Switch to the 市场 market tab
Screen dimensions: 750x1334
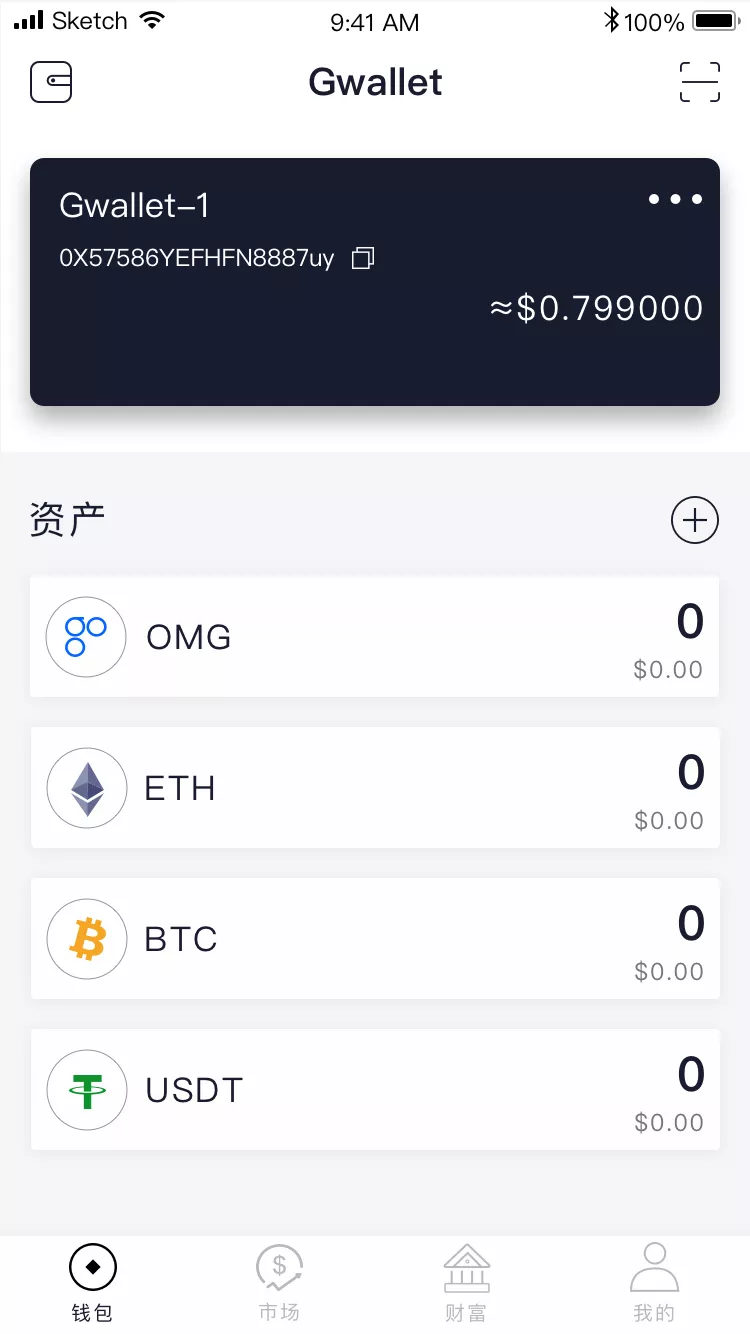point(279,1283)
